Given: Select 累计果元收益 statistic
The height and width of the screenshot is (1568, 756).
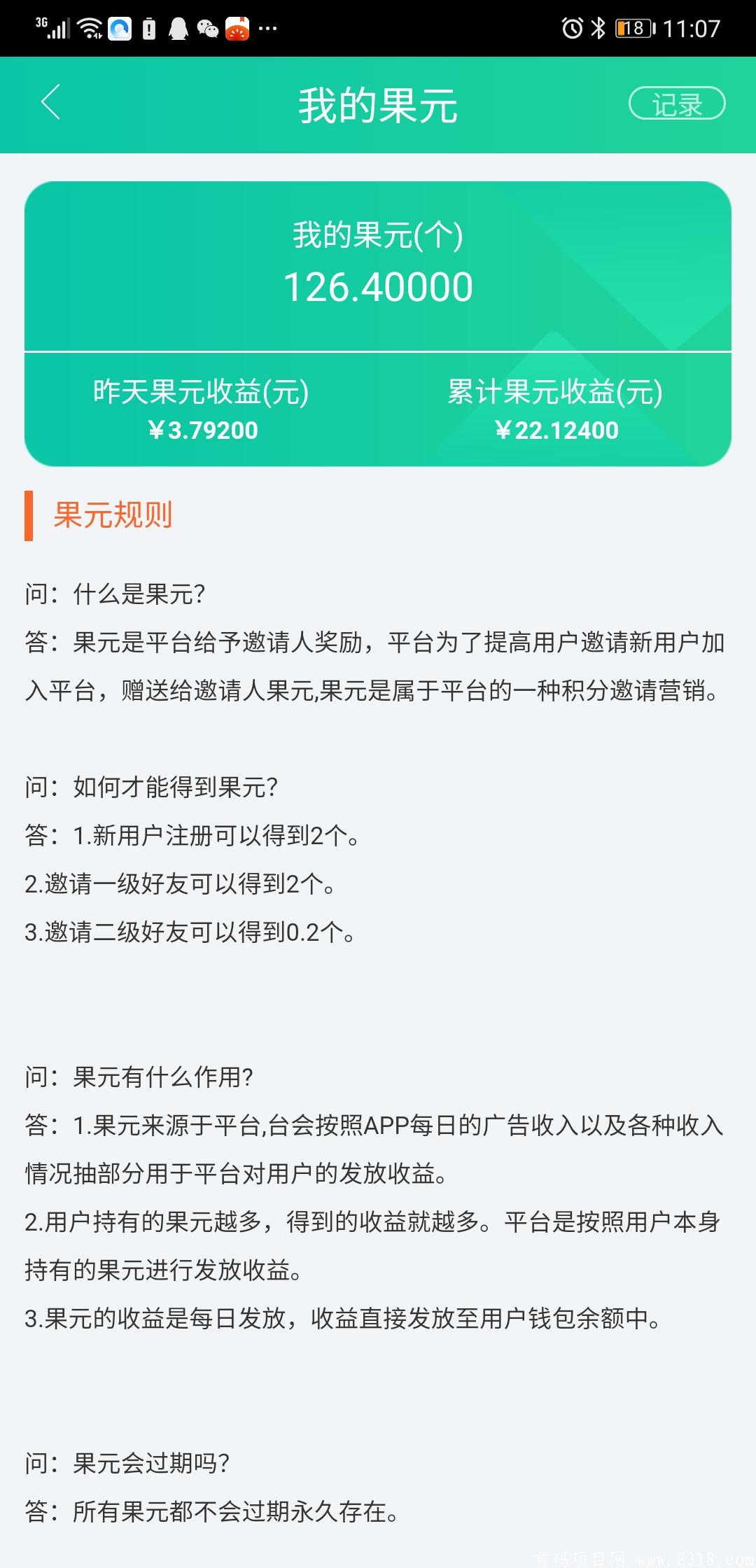Looking at the screenshot, I should click(x=554, y=409).
